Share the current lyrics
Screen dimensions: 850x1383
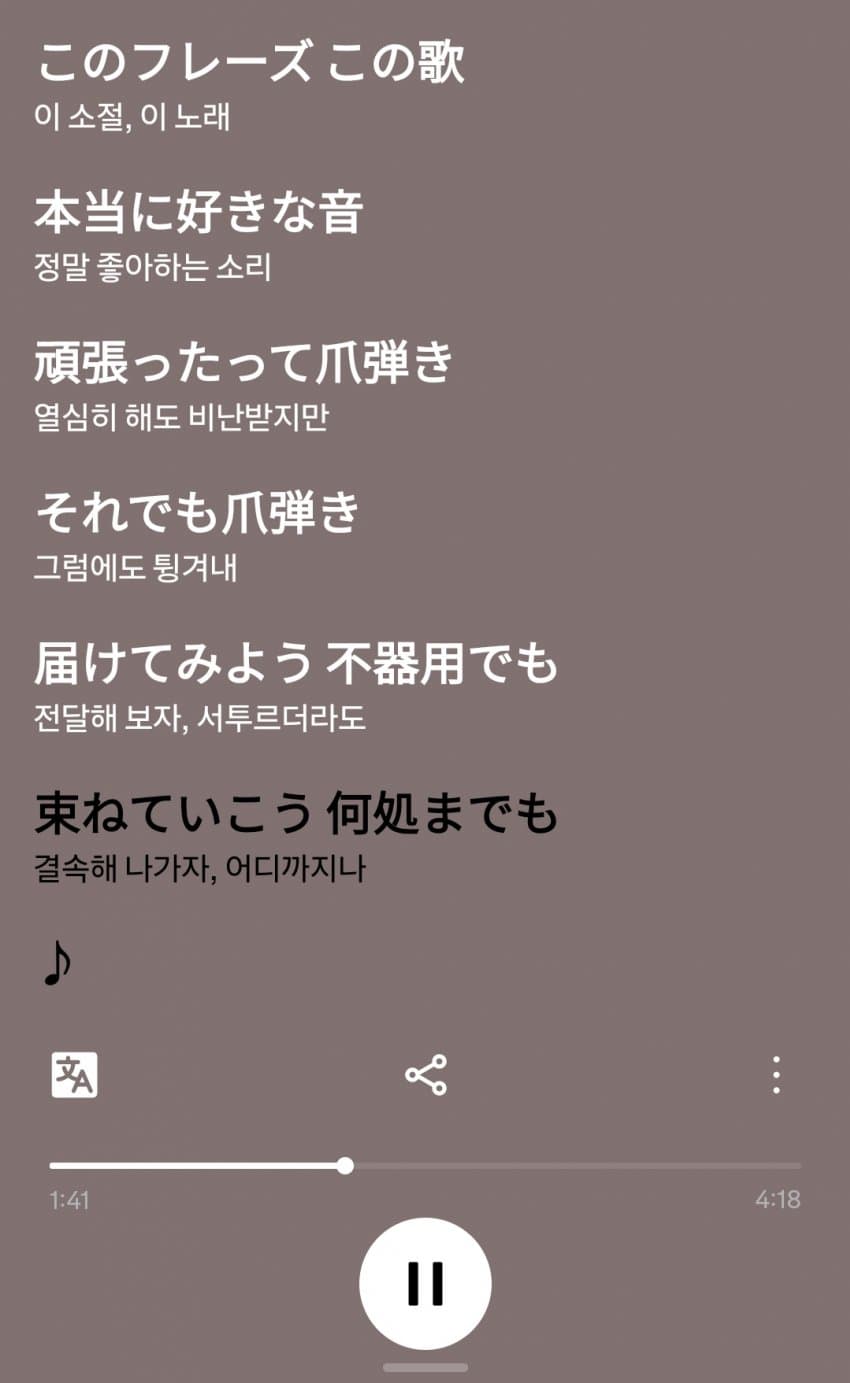pos(426,1076)
